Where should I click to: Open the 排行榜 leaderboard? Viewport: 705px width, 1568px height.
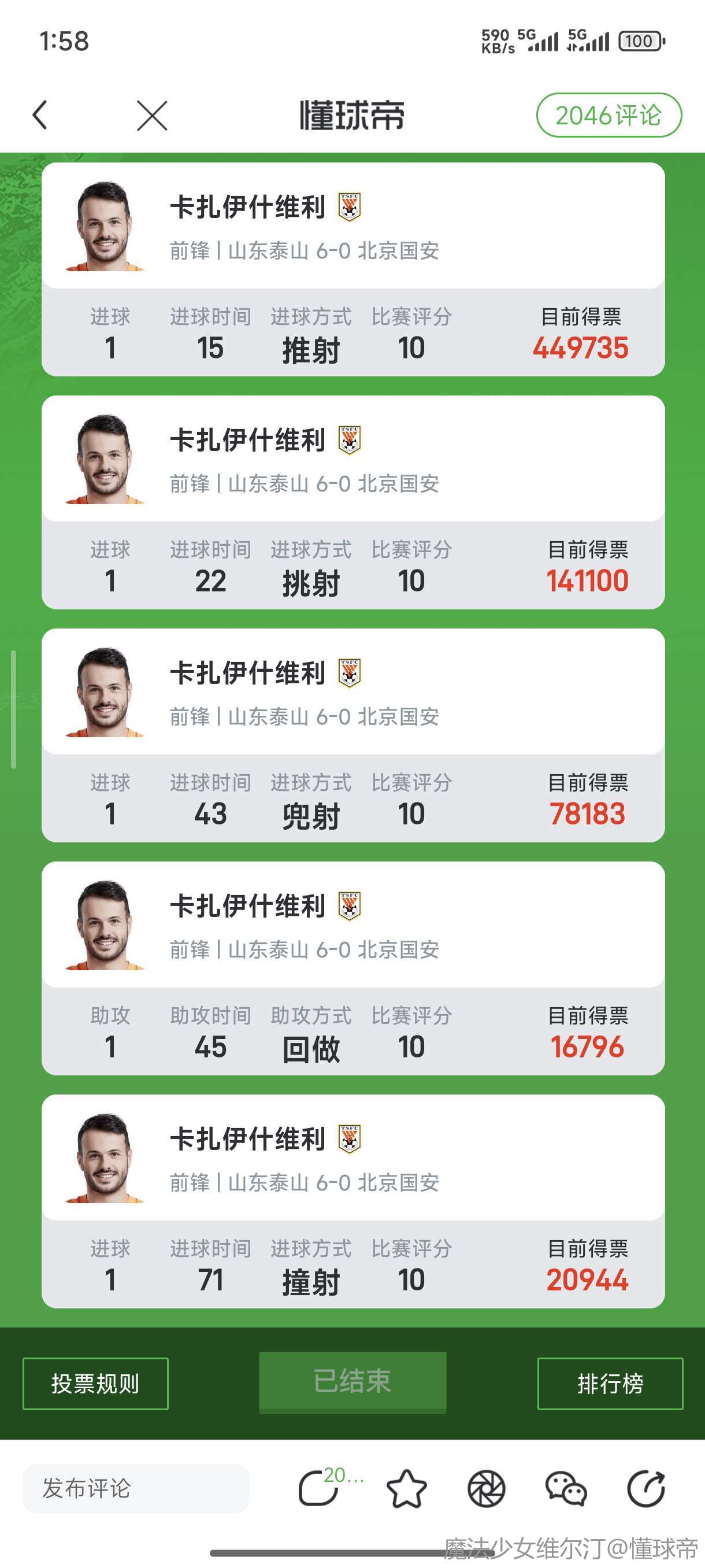(x=610, y=1384)
